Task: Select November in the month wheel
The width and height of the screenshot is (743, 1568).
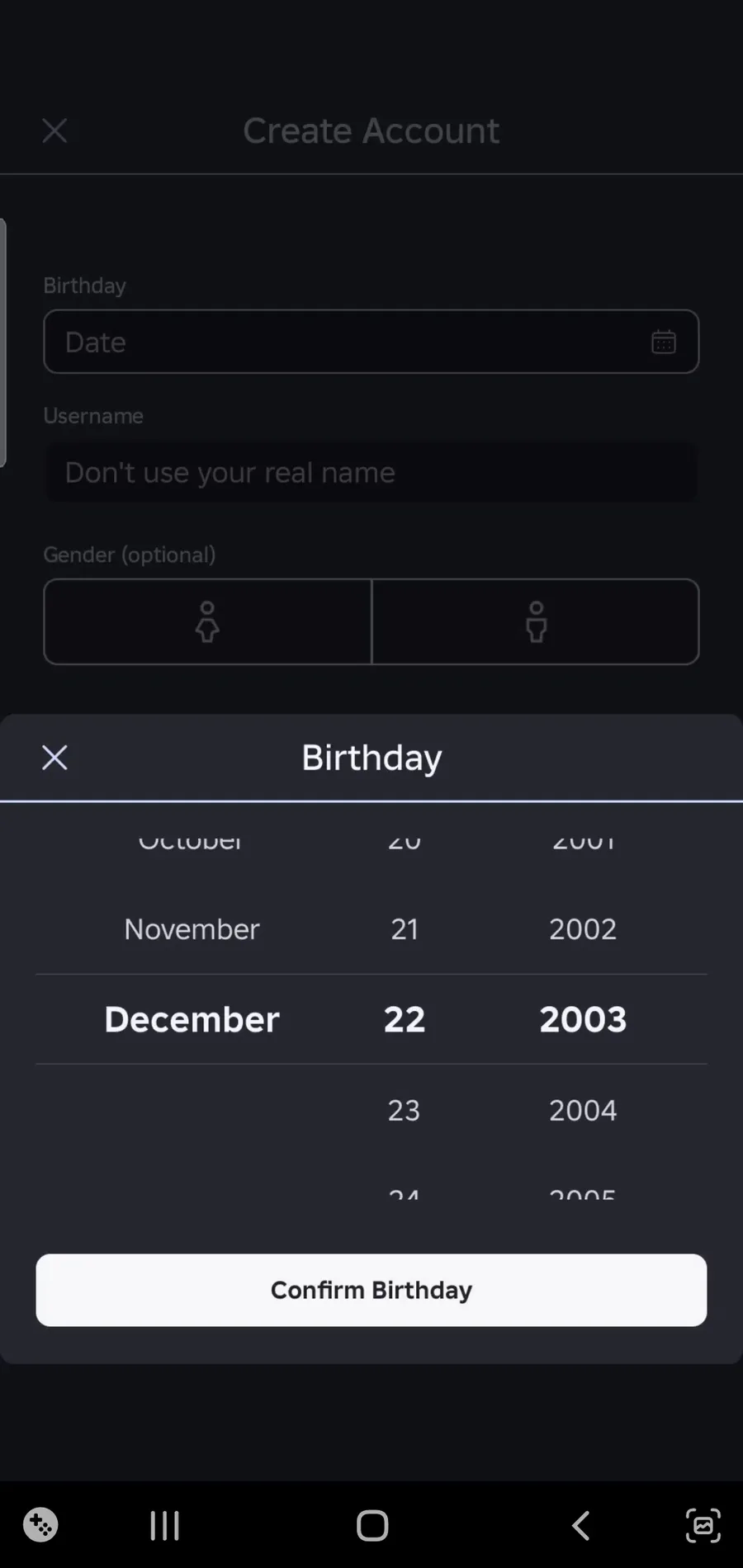Action: point(192,929)
